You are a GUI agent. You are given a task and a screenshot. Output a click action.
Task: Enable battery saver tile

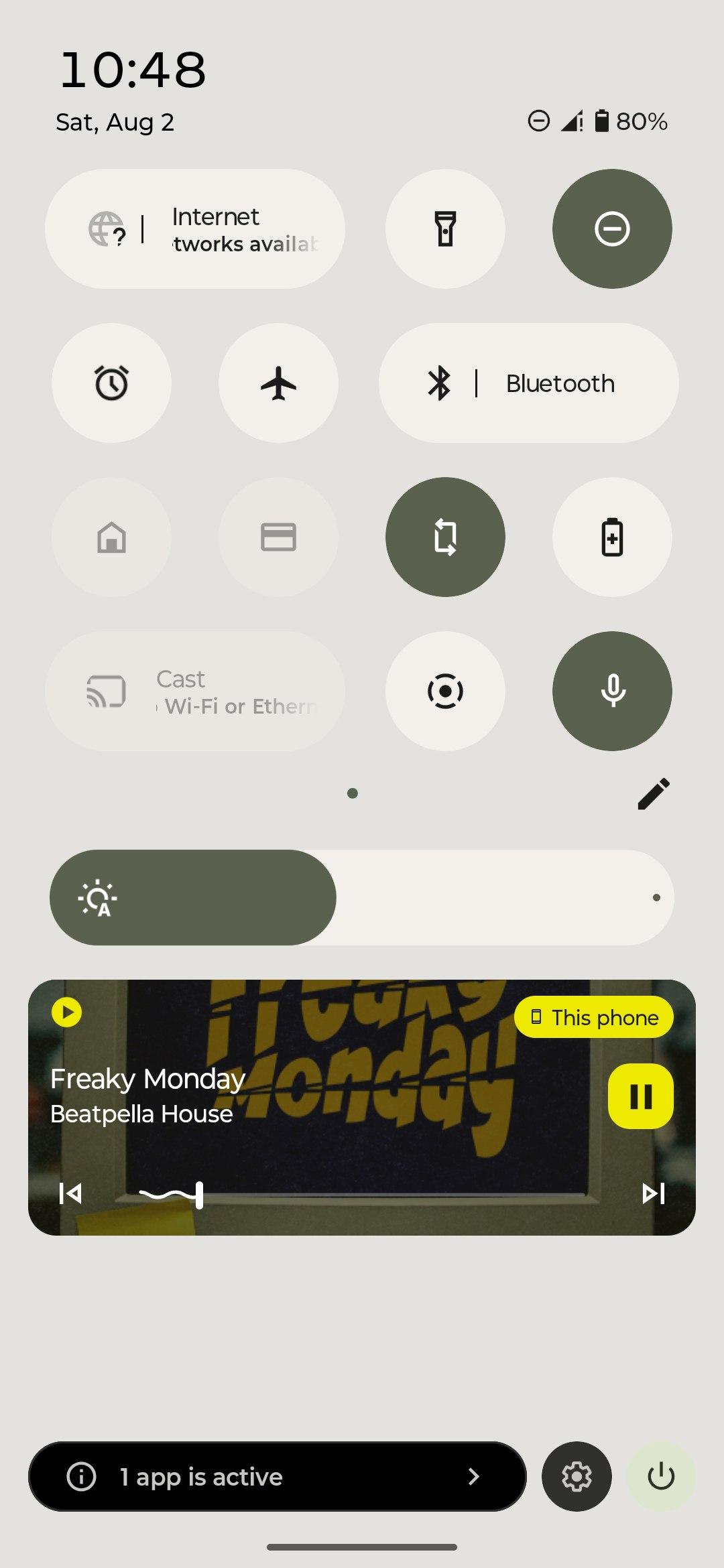tap(612, 537)
